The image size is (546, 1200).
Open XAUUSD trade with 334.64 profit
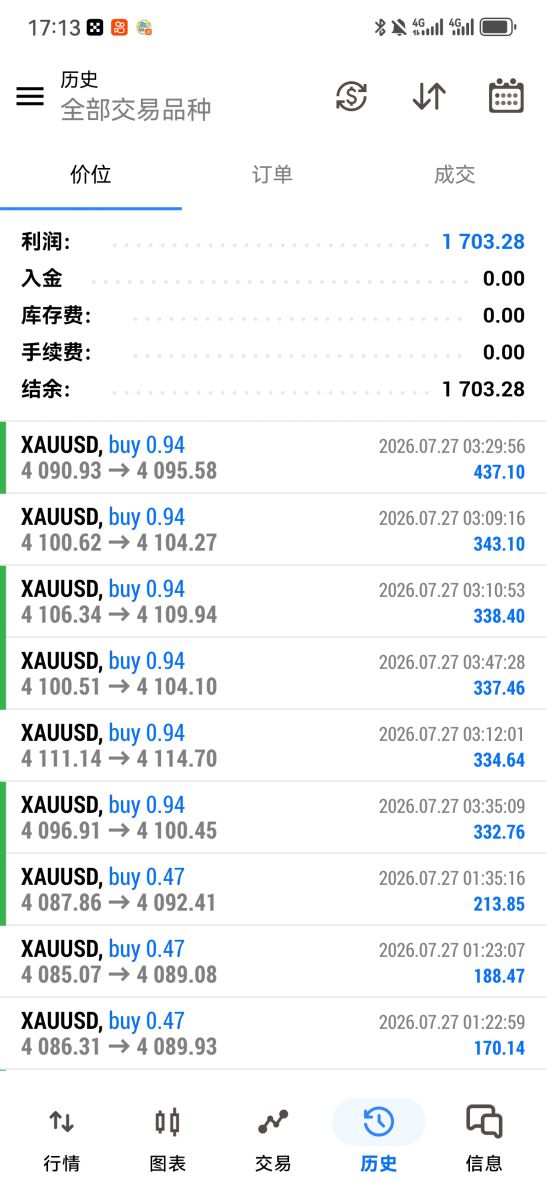pos(273,746)
